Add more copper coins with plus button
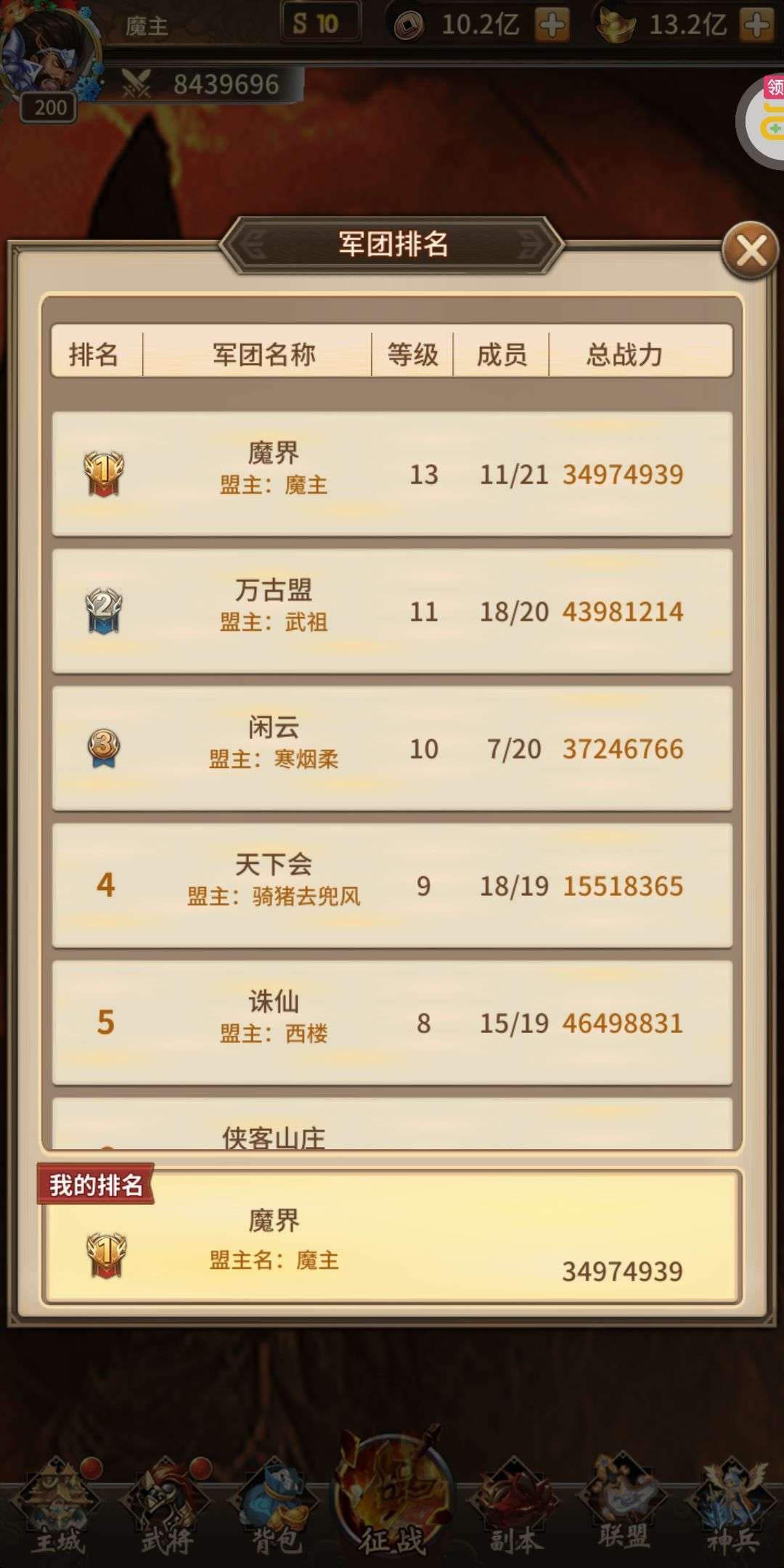Screen dimensions: 784x1568 (552, 25)
